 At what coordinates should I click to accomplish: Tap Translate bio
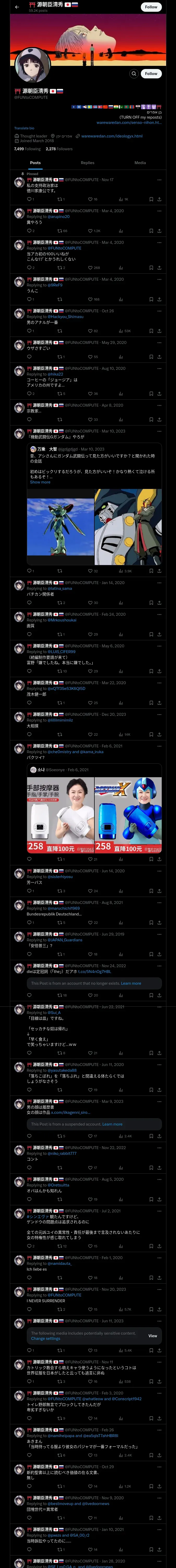click(x=24, y=128)
